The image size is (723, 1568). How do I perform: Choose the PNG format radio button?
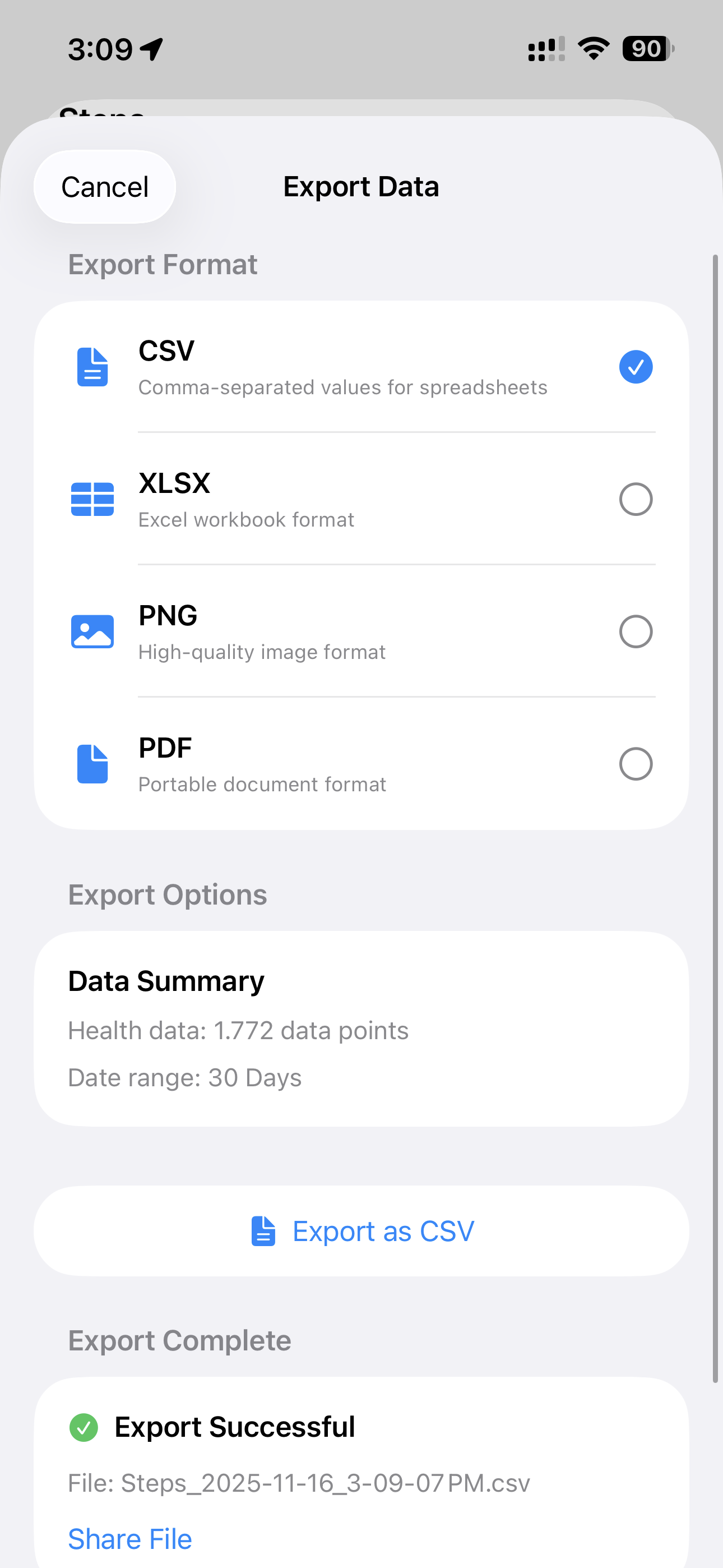[x=636, y=631]
